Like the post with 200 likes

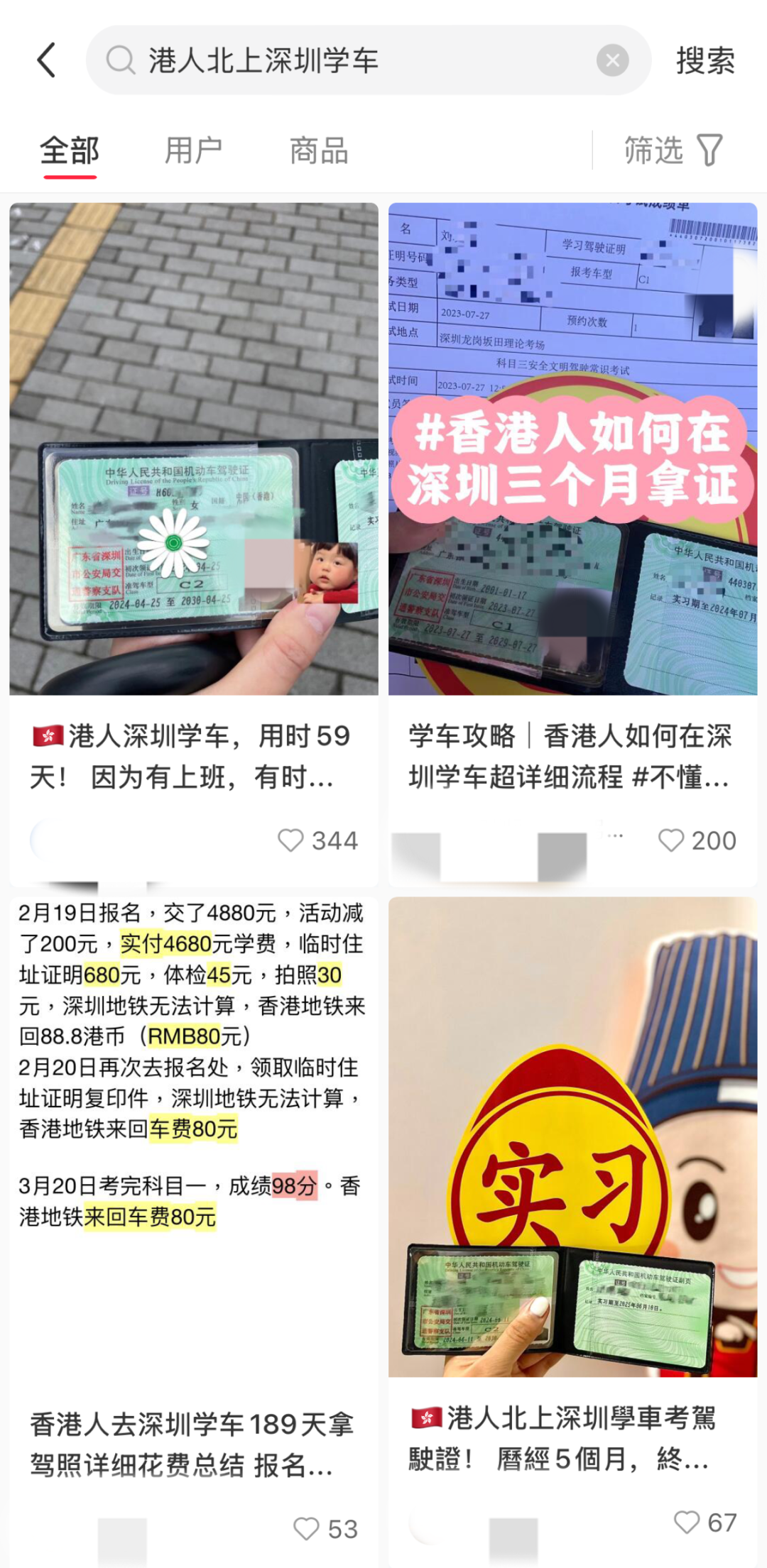click(x=671, y=840)
